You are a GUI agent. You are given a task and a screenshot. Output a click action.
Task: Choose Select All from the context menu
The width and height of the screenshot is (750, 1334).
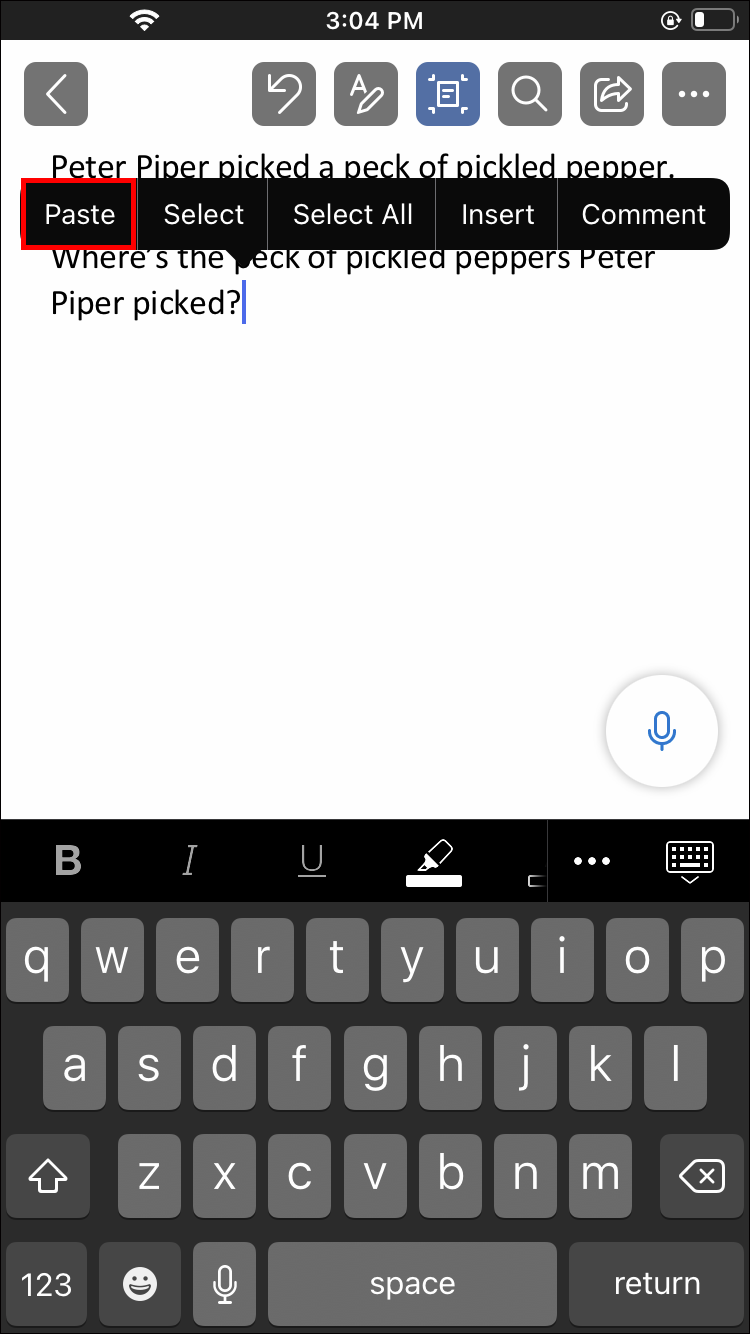pyautogui.click(x=353, y=214)
